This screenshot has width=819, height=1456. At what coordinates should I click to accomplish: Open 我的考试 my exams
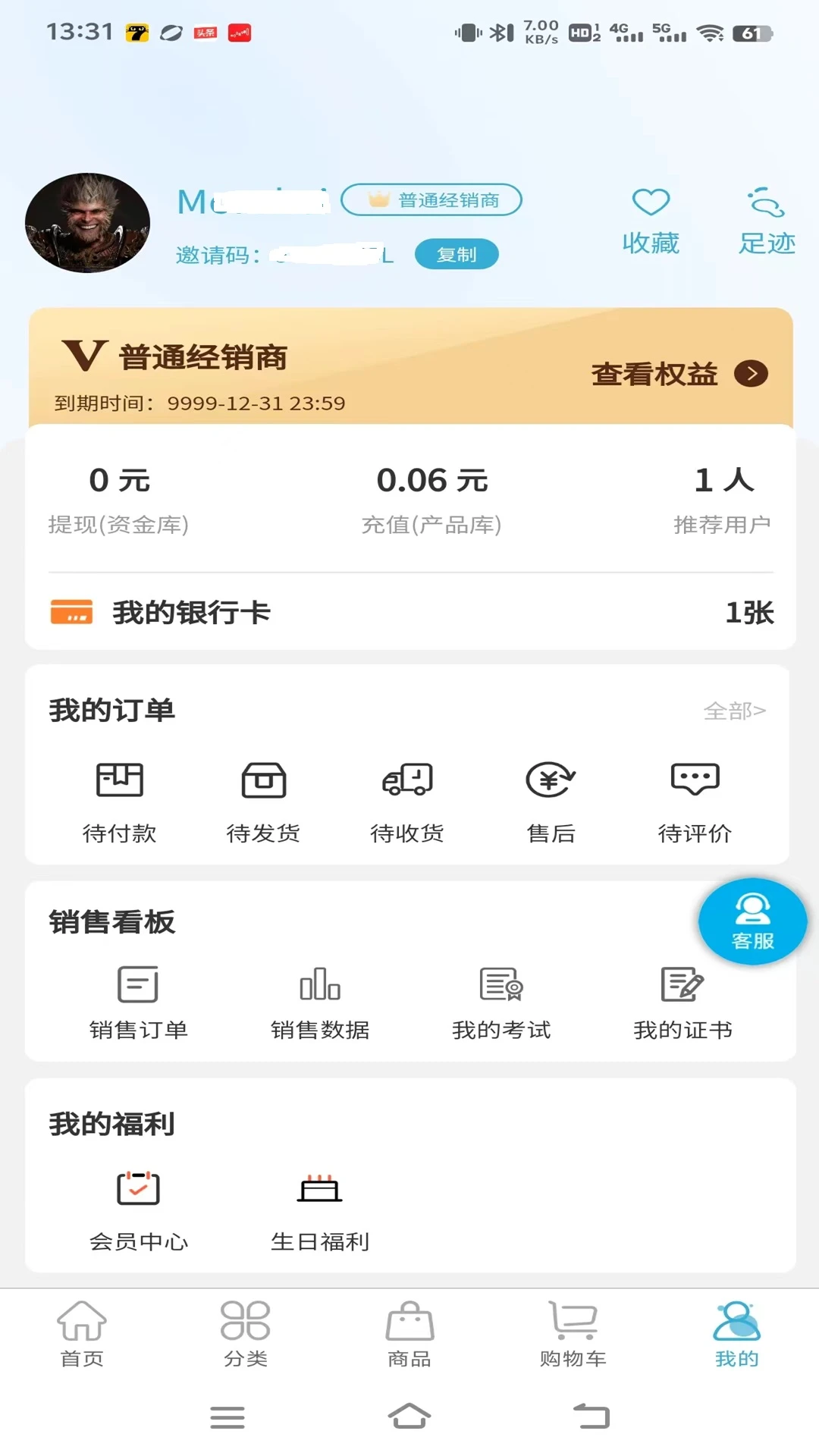[500, 999]
